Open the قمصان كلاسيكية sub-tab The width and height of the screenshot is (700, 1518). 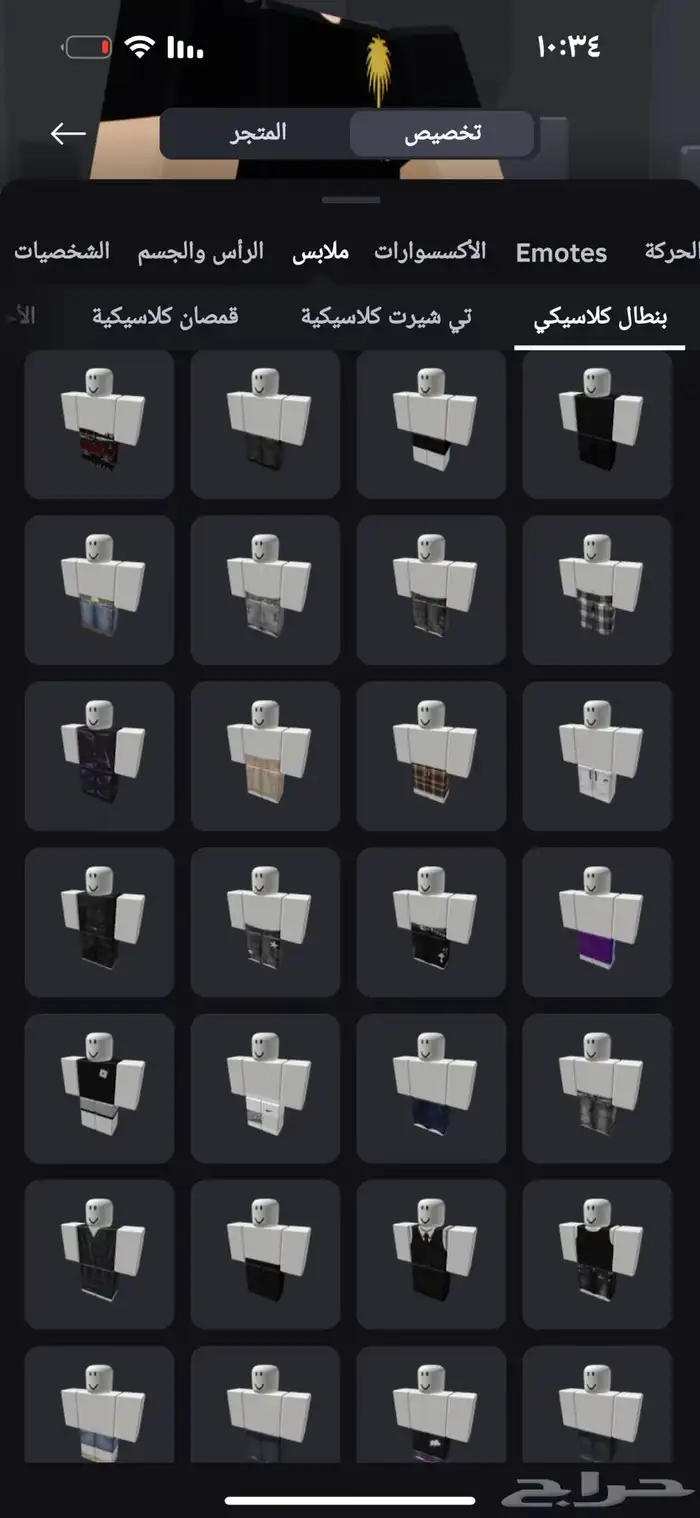pyautogui.click(x=165, y=317)
